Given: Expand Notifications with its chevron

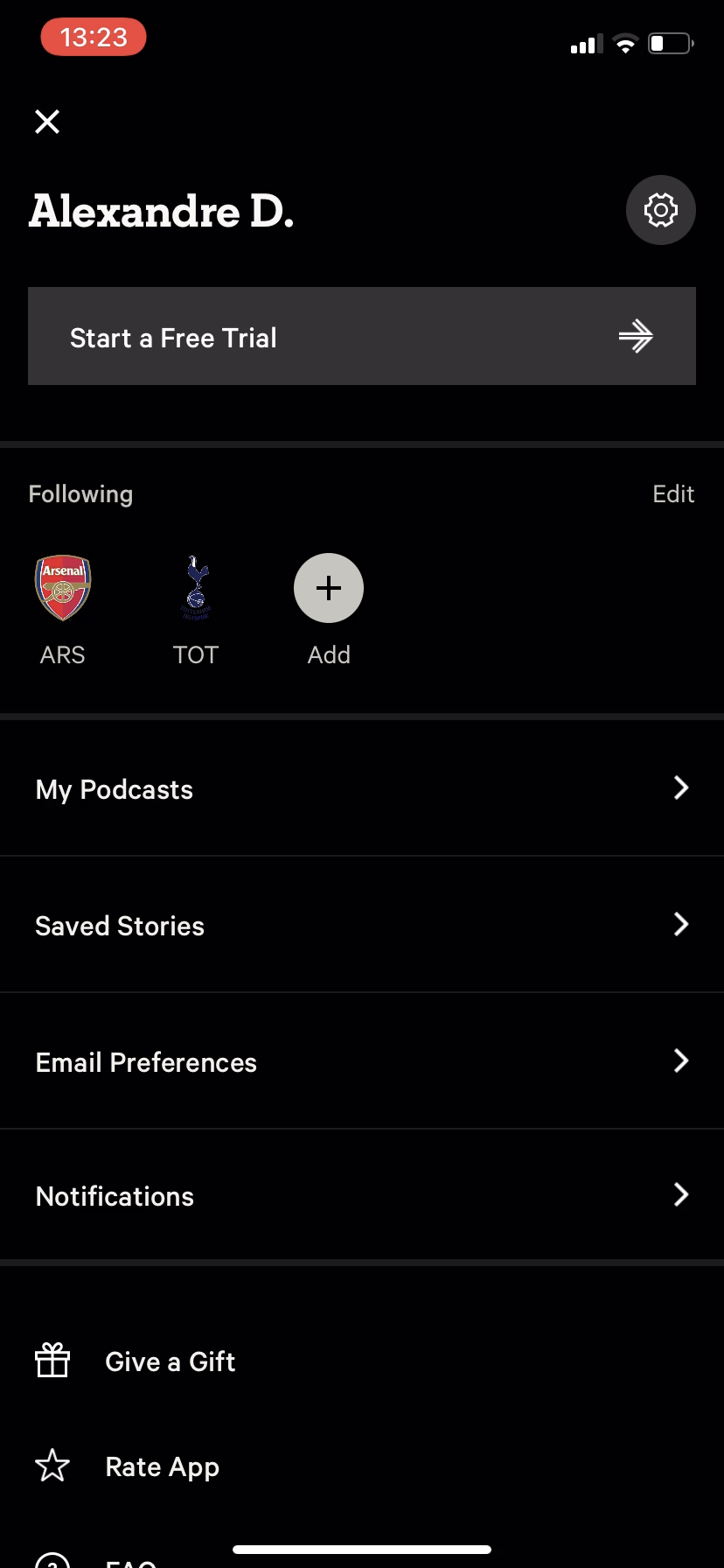Looking at the screenshot, I should tap(681, 1194).
